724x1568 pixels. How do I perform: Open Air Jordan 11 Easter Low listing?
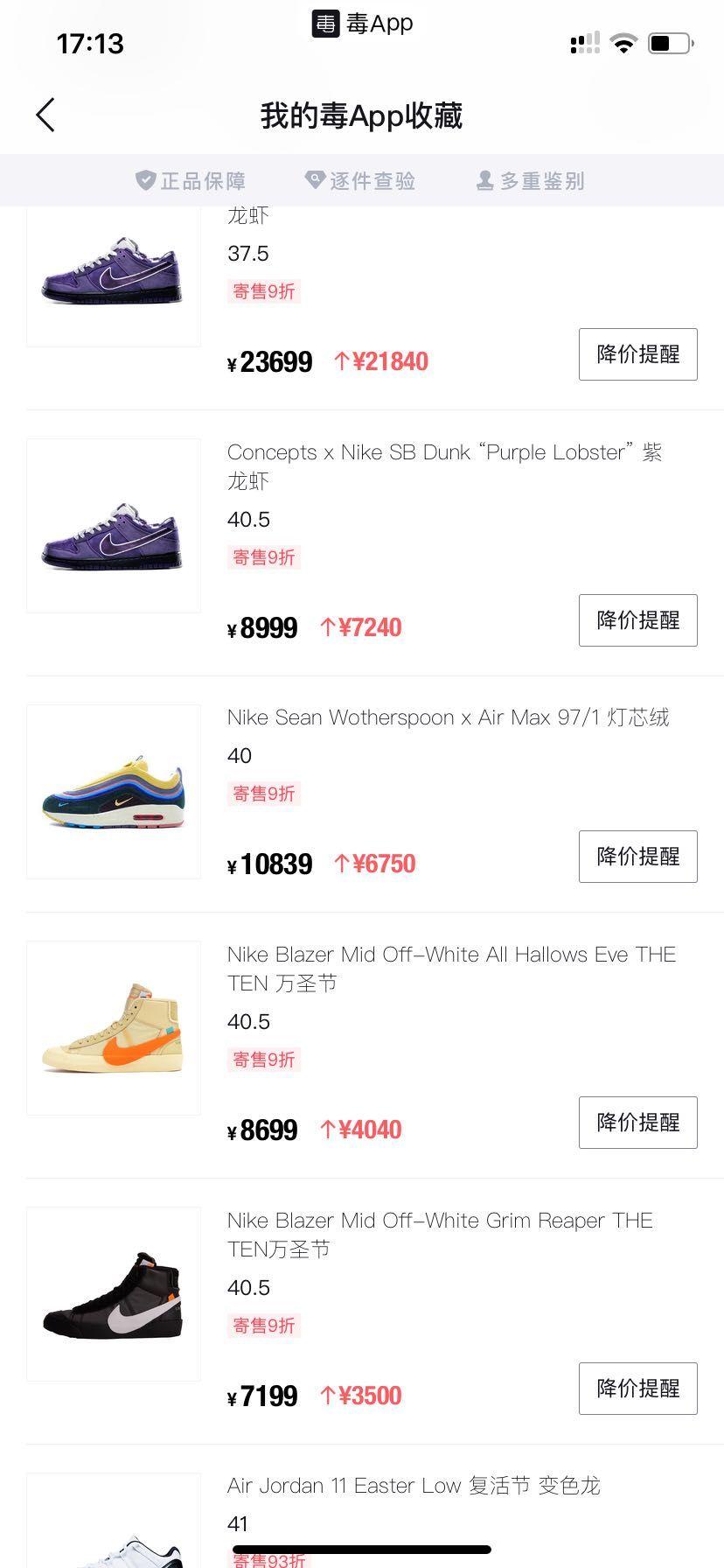click(x=413, y=1486)
